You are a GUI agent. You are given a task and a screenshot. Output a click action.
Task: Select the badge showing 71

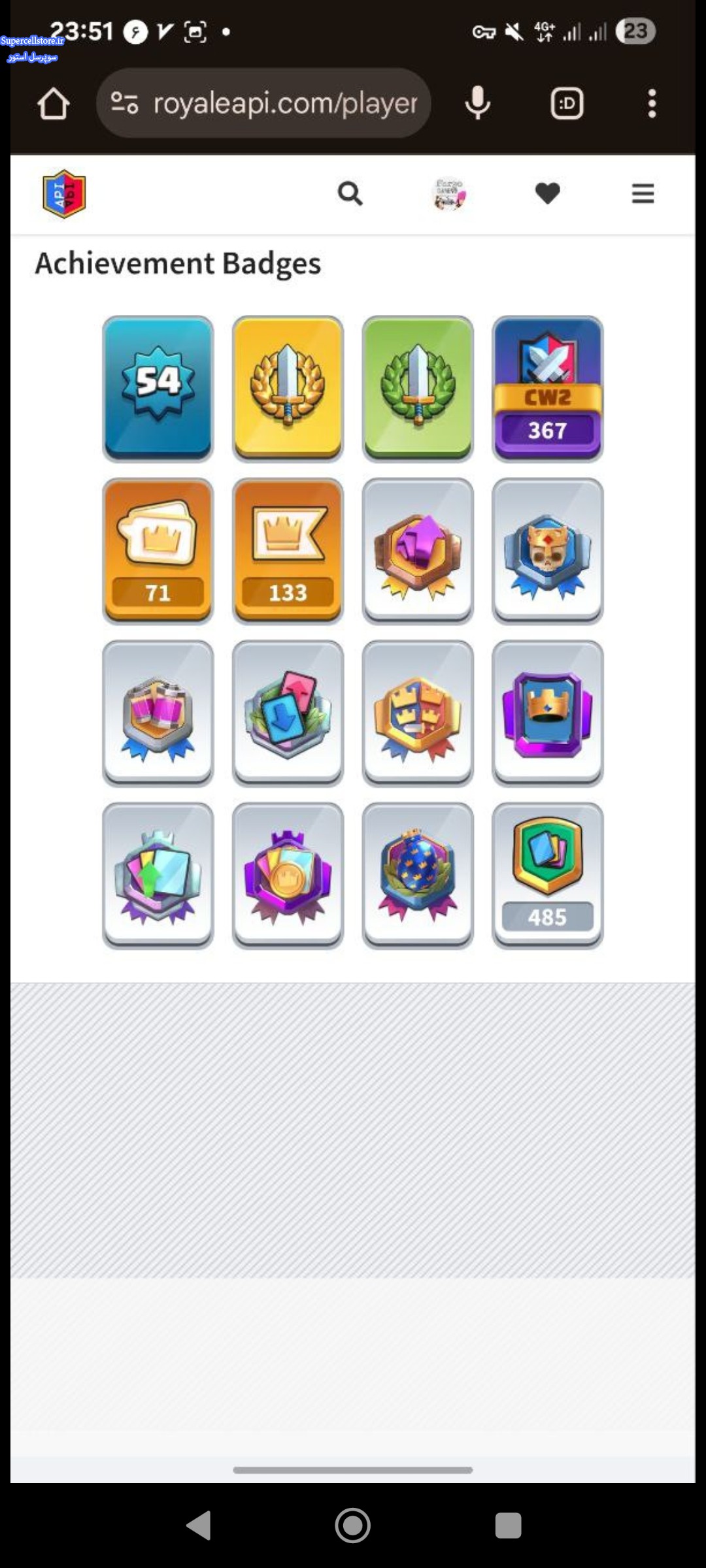click(158, 550)
